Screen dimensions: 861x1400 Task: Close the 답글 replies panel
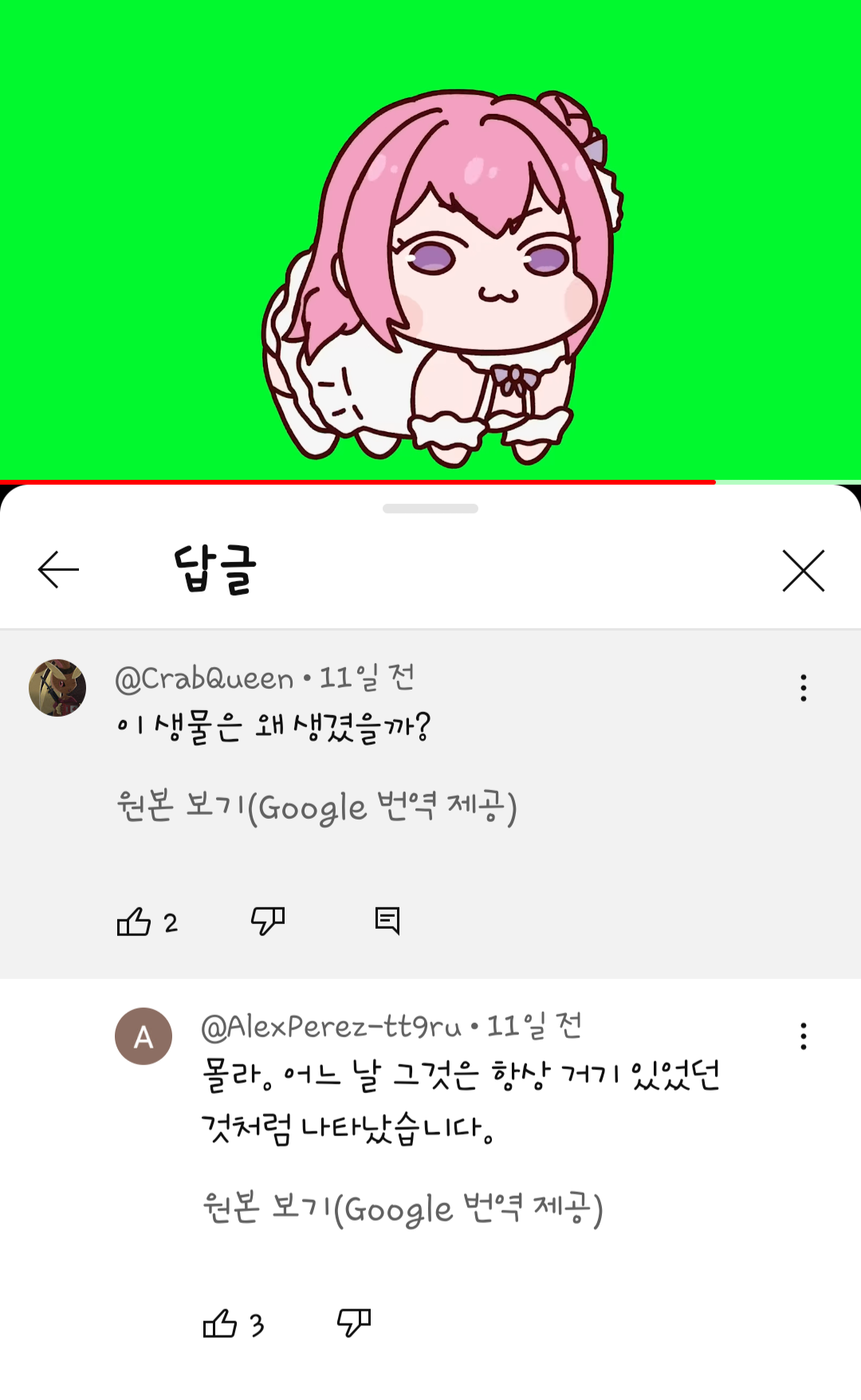pyautogui.click(x=803, y=570)
